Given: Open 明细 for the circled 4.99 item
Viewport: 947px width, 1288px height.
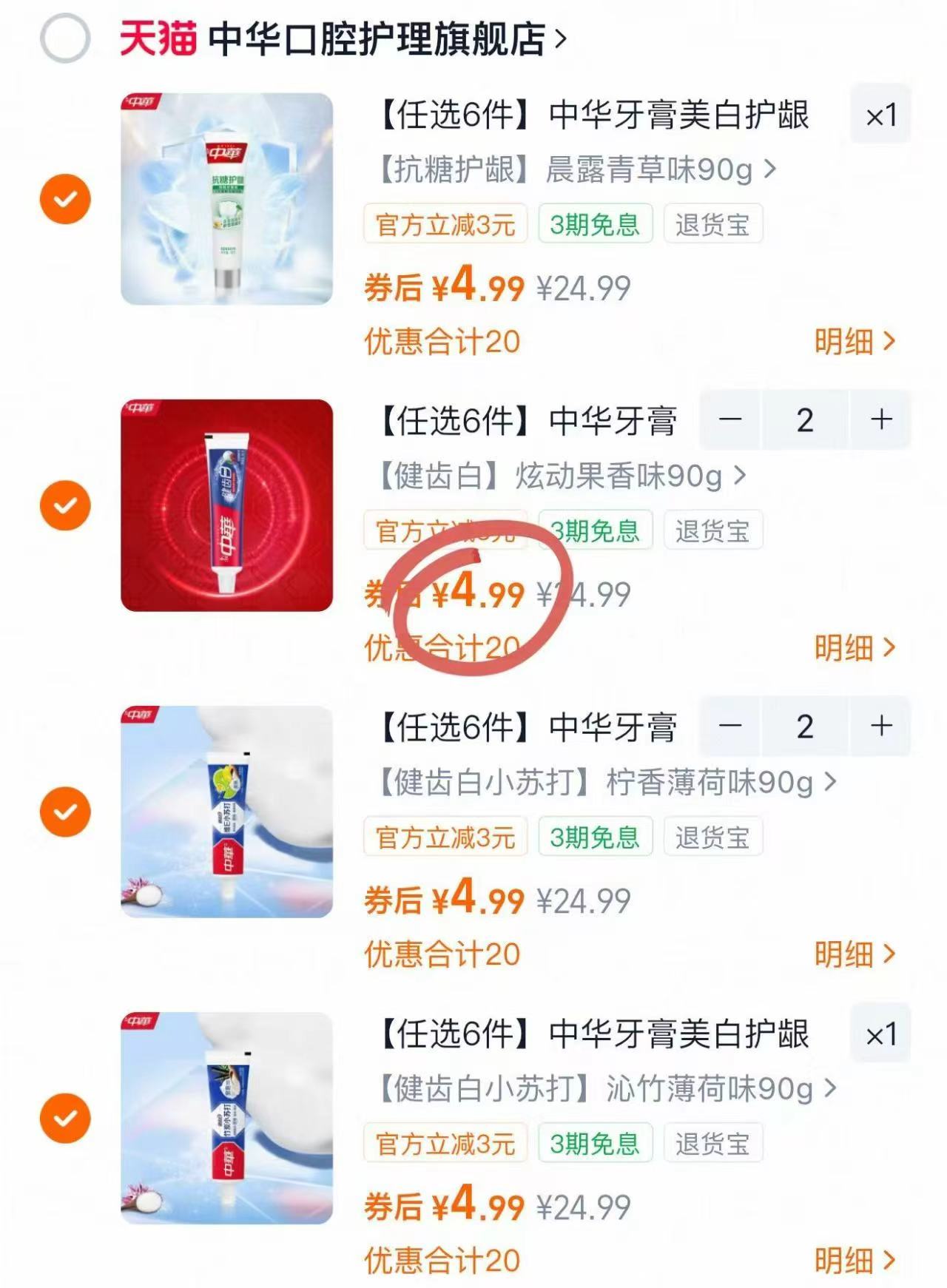Looking at the screenshot, I should tap(856, 647).
